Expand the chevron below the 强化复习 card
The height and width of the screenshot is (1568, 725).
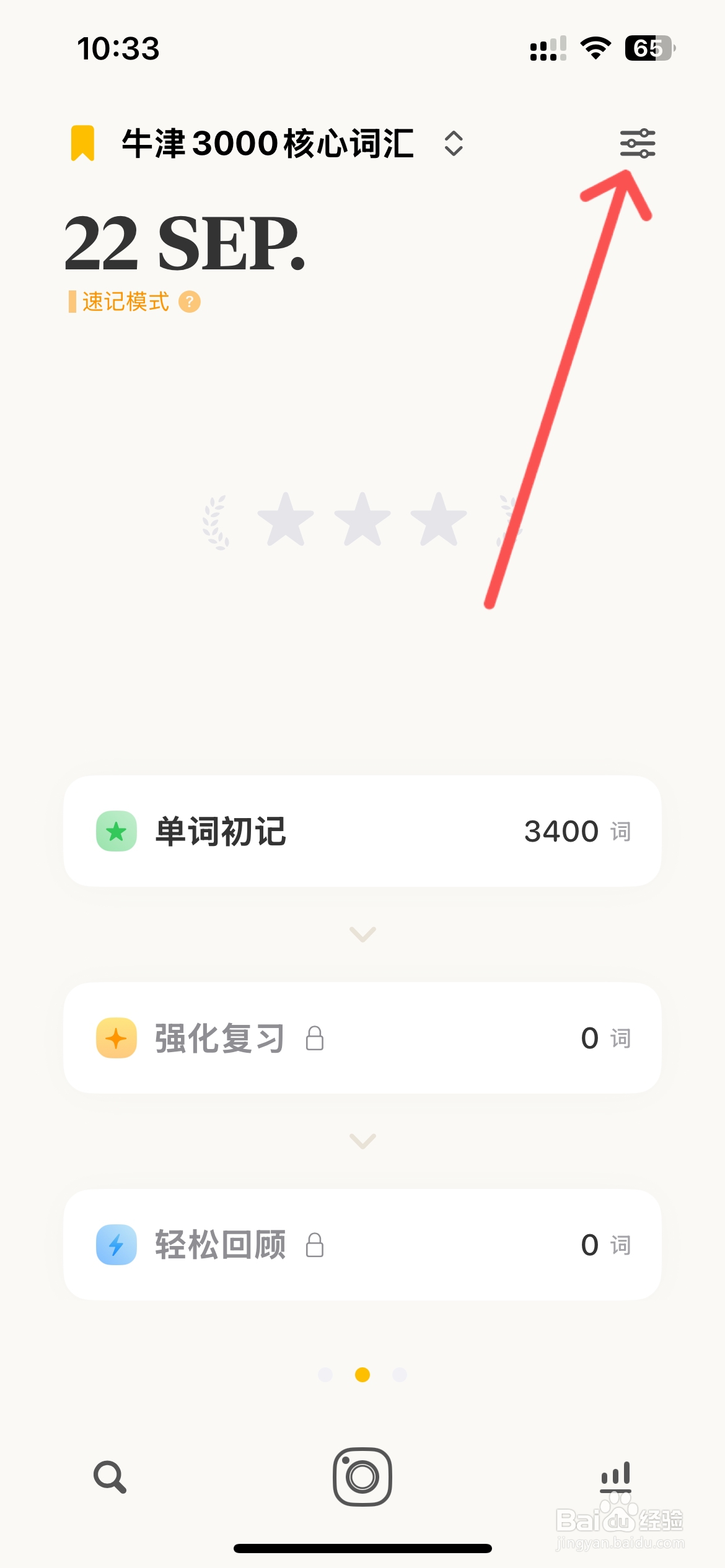[362, 1143]
